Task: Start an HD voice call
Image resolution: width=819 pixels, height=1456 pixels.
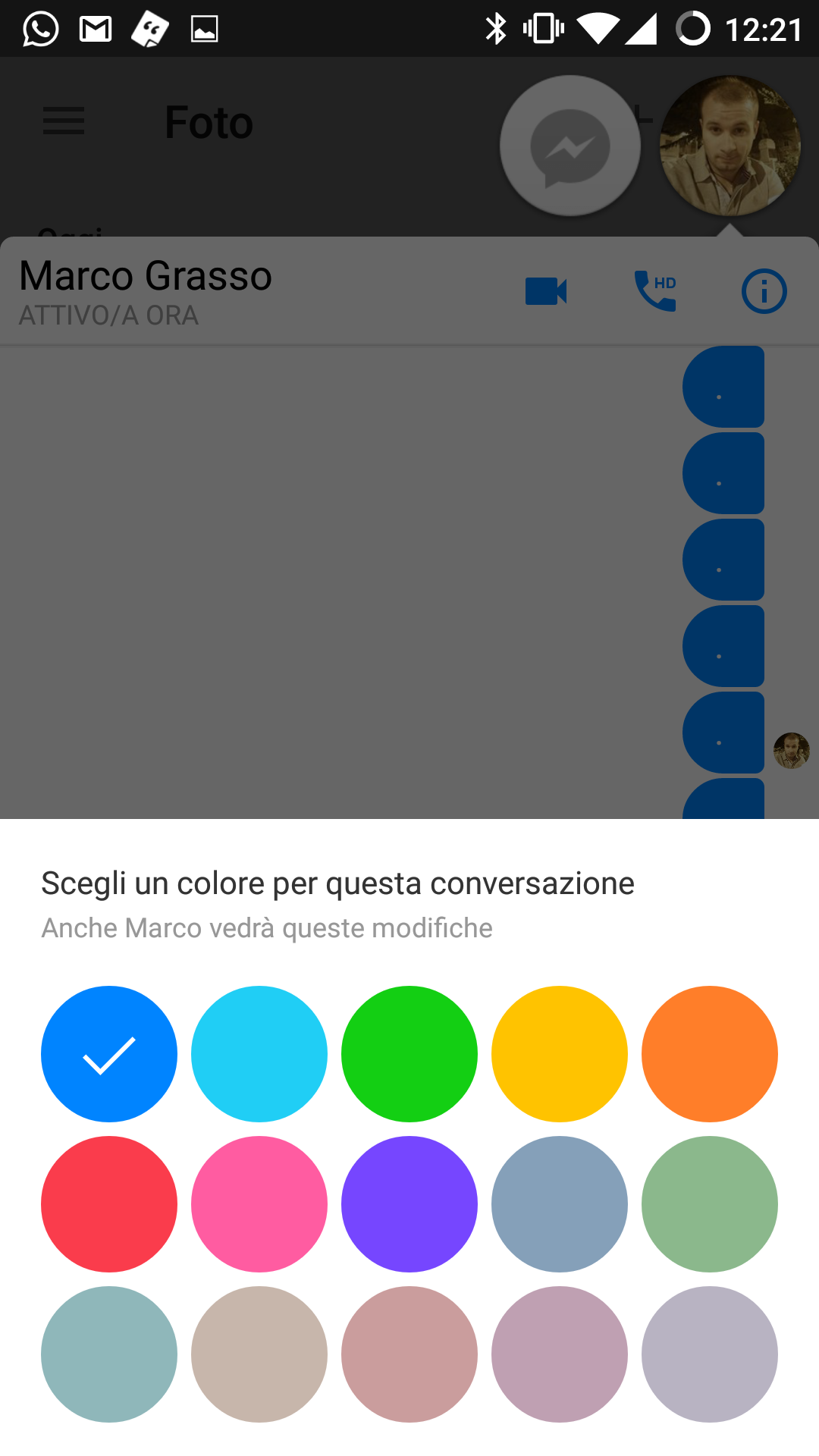Action: click(655, 291)
